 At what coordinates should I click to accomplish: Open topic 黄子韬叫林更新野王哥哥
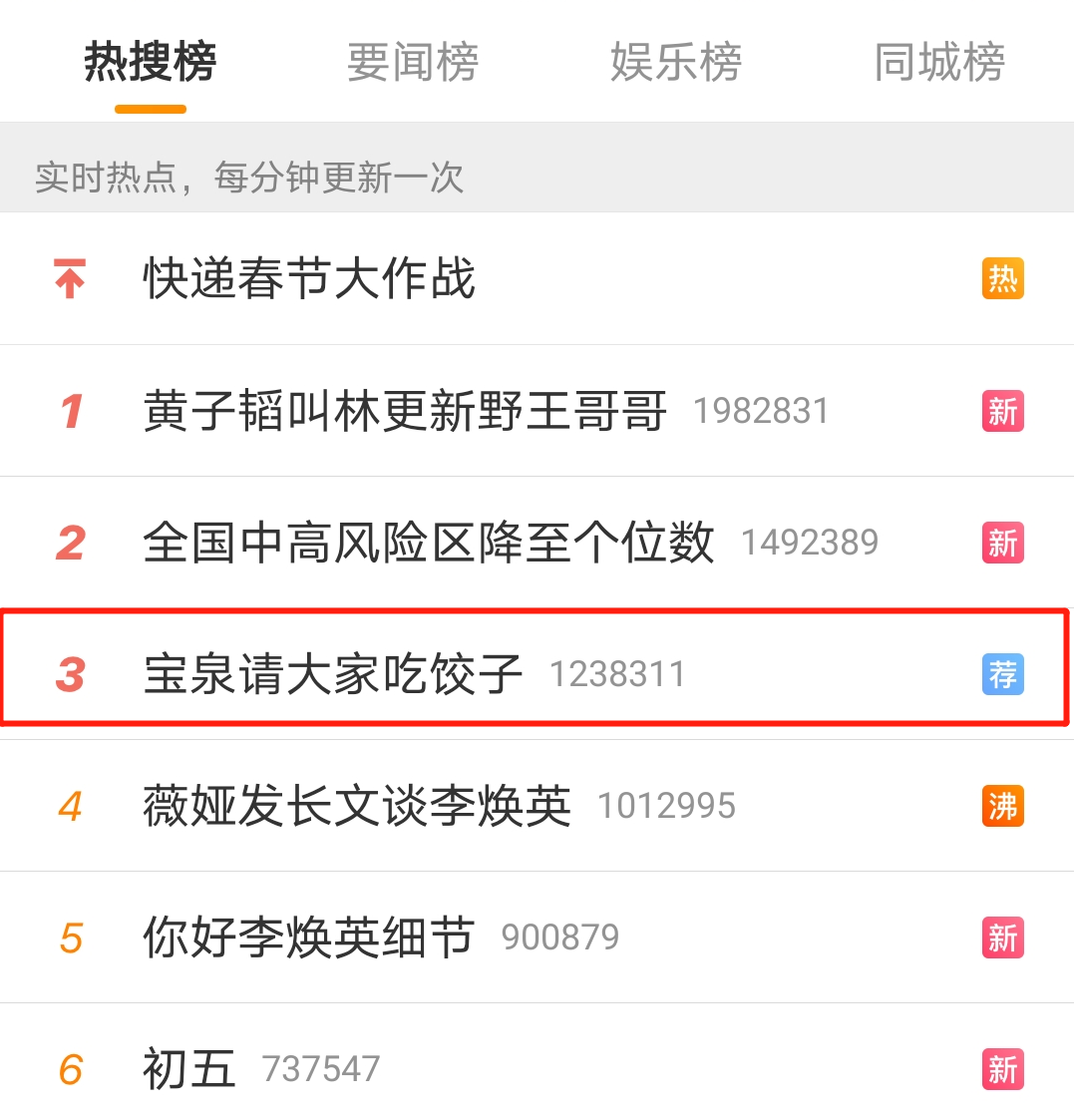(405, 411)
